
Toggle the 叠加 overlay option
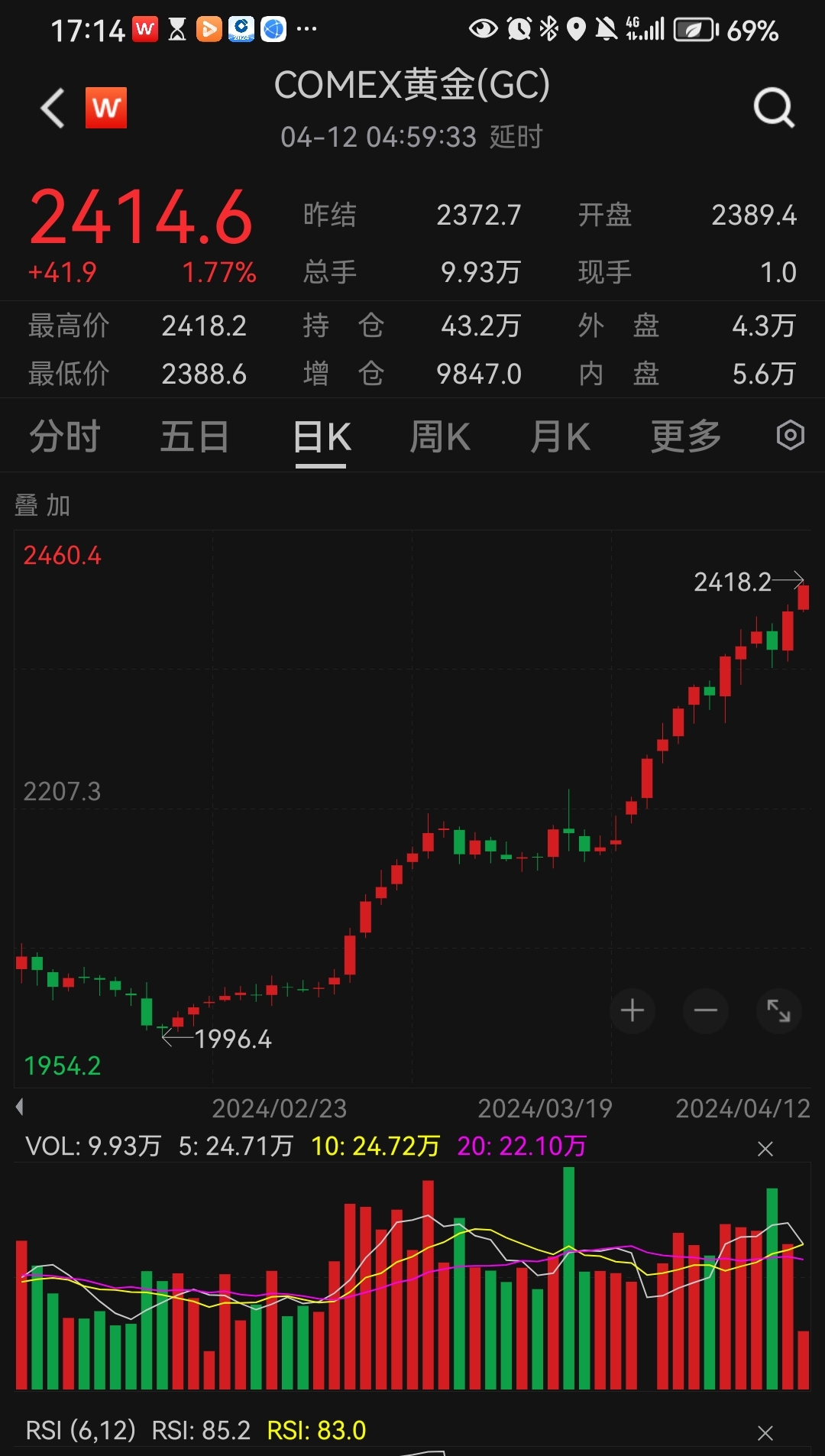point(42,504)
